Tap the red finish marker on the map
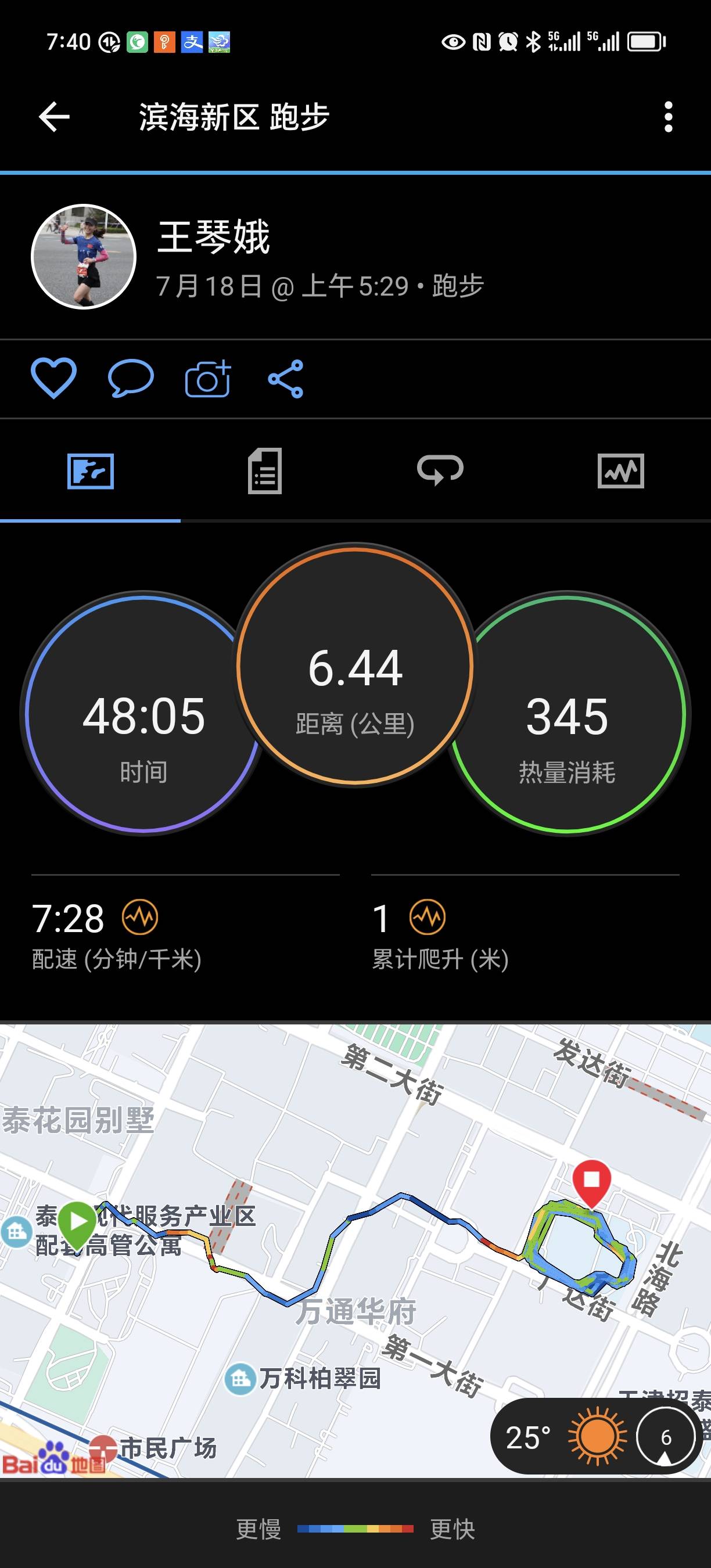The height and width of the screenshot is (1568, 711). click(x=594, y=1178)
